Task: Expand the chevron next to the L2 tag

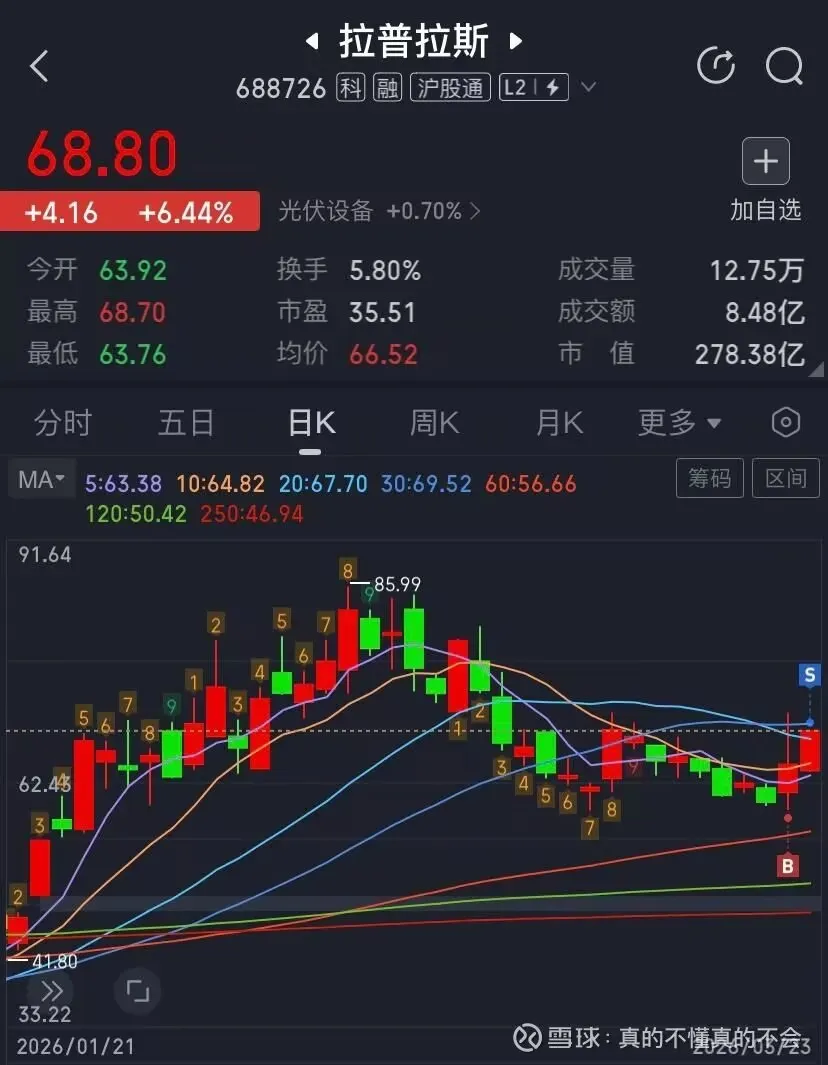Action: [589, 88]
